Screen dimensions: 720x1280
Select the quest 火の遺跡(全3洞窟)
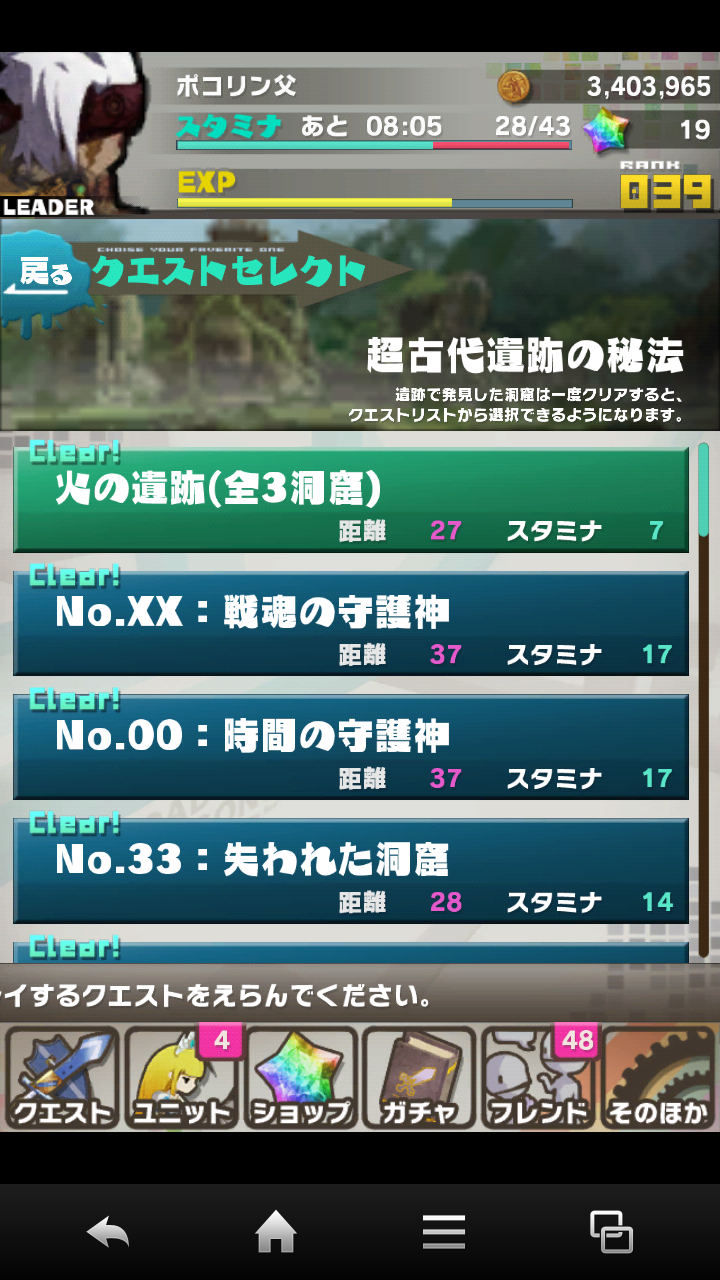pyautogui.click(x=350, y=500)
